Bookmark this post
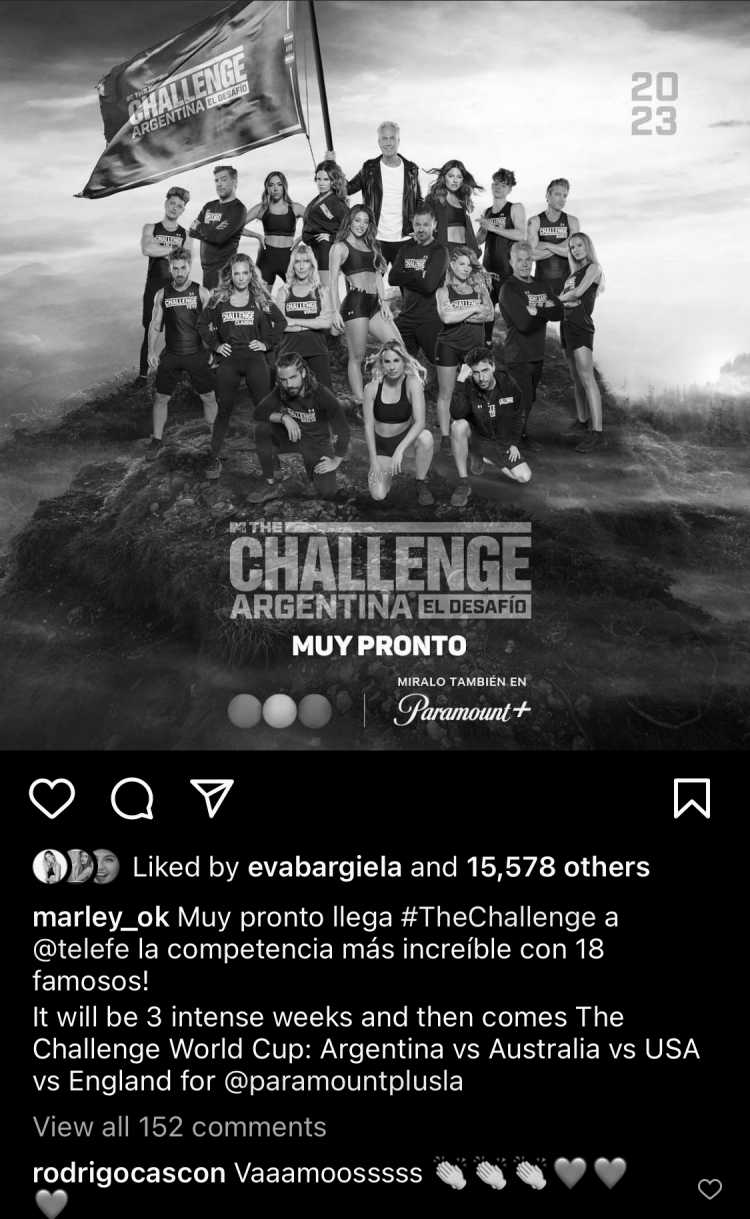Screen dimensions: 750x1219 692,798
